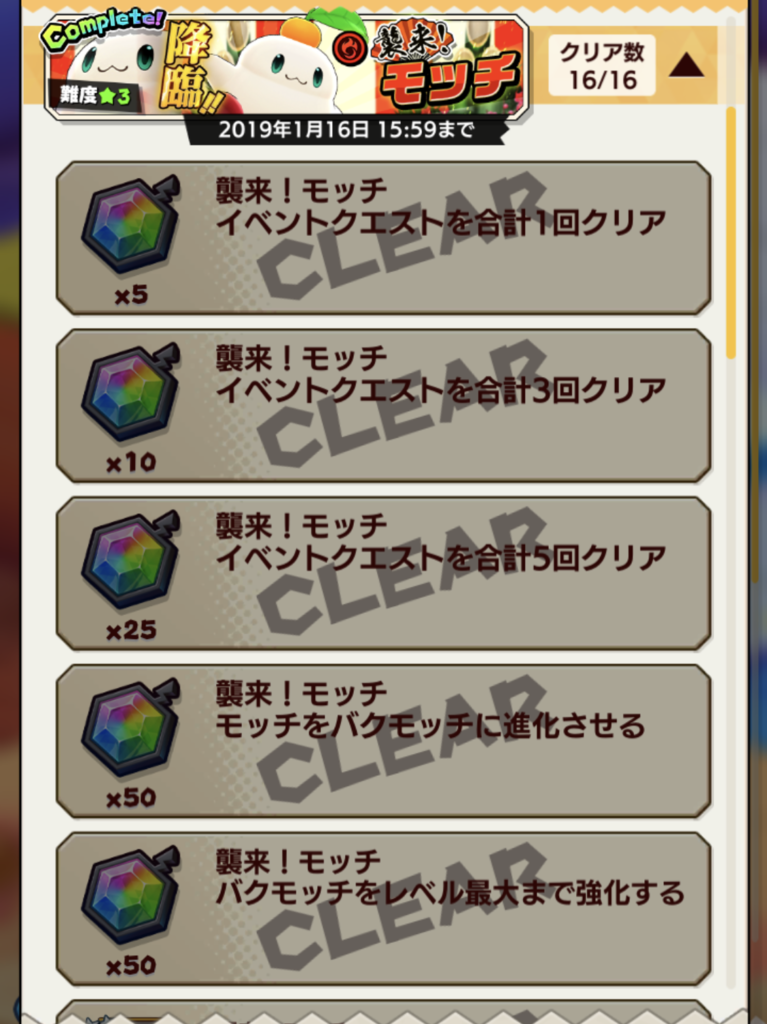The height and width of the screenshot is (1024, 767).
Task: Open the バクモッチに進化させる mission row
Action: (x=383, y=741)
